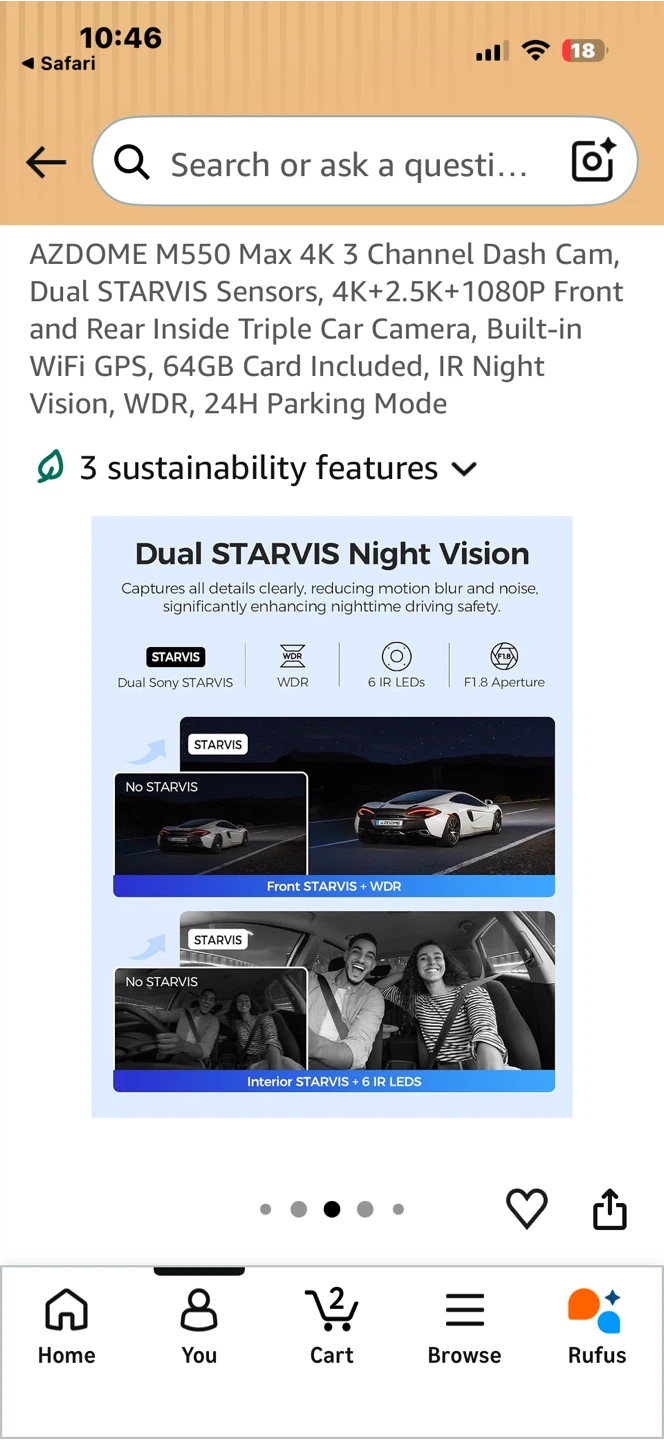Open the Dual STARVIS Night Vision product image

coord(332,816)
